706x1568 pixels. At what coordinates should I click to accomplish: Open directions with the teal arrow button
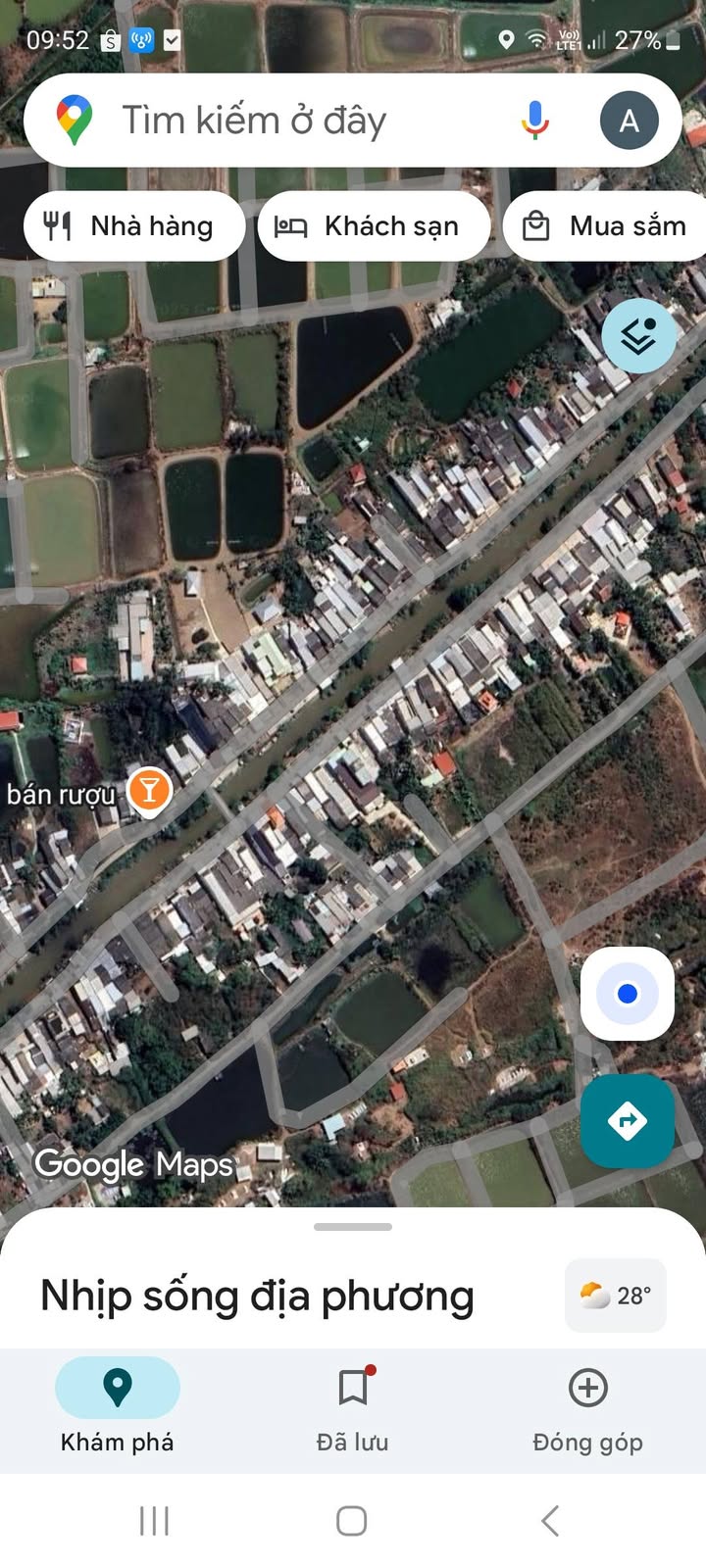(x=627, y=1120)
